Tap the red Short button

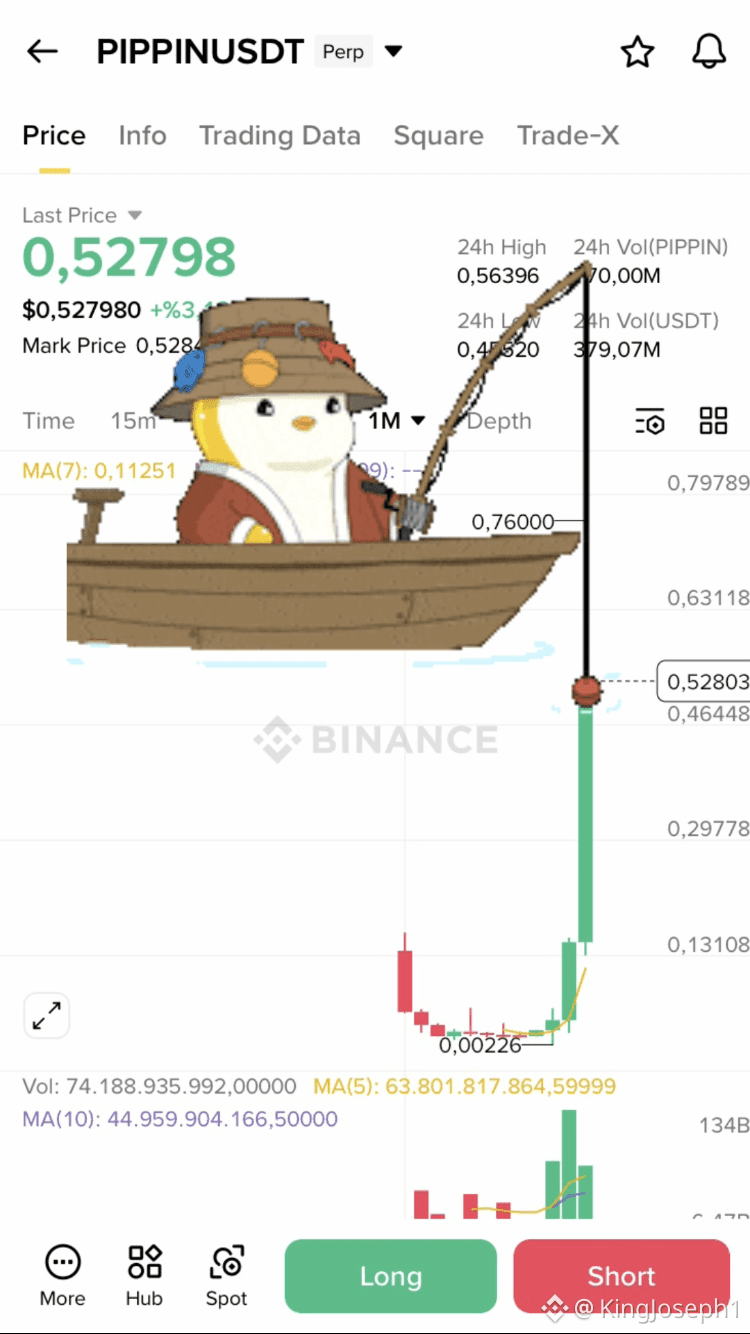621,1276
